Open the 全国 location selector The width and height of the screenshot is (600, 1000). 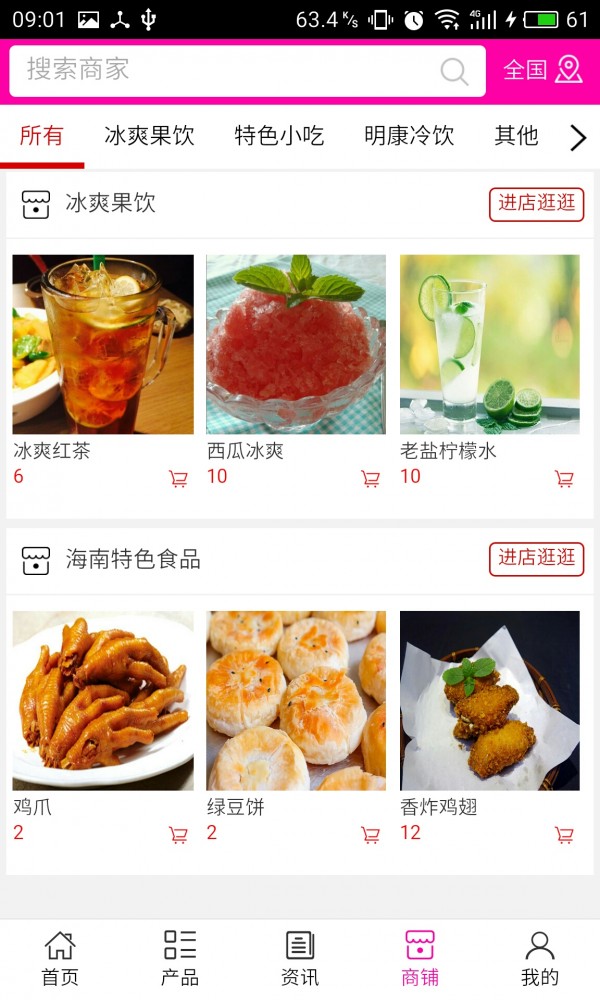[x=542, y=70]
